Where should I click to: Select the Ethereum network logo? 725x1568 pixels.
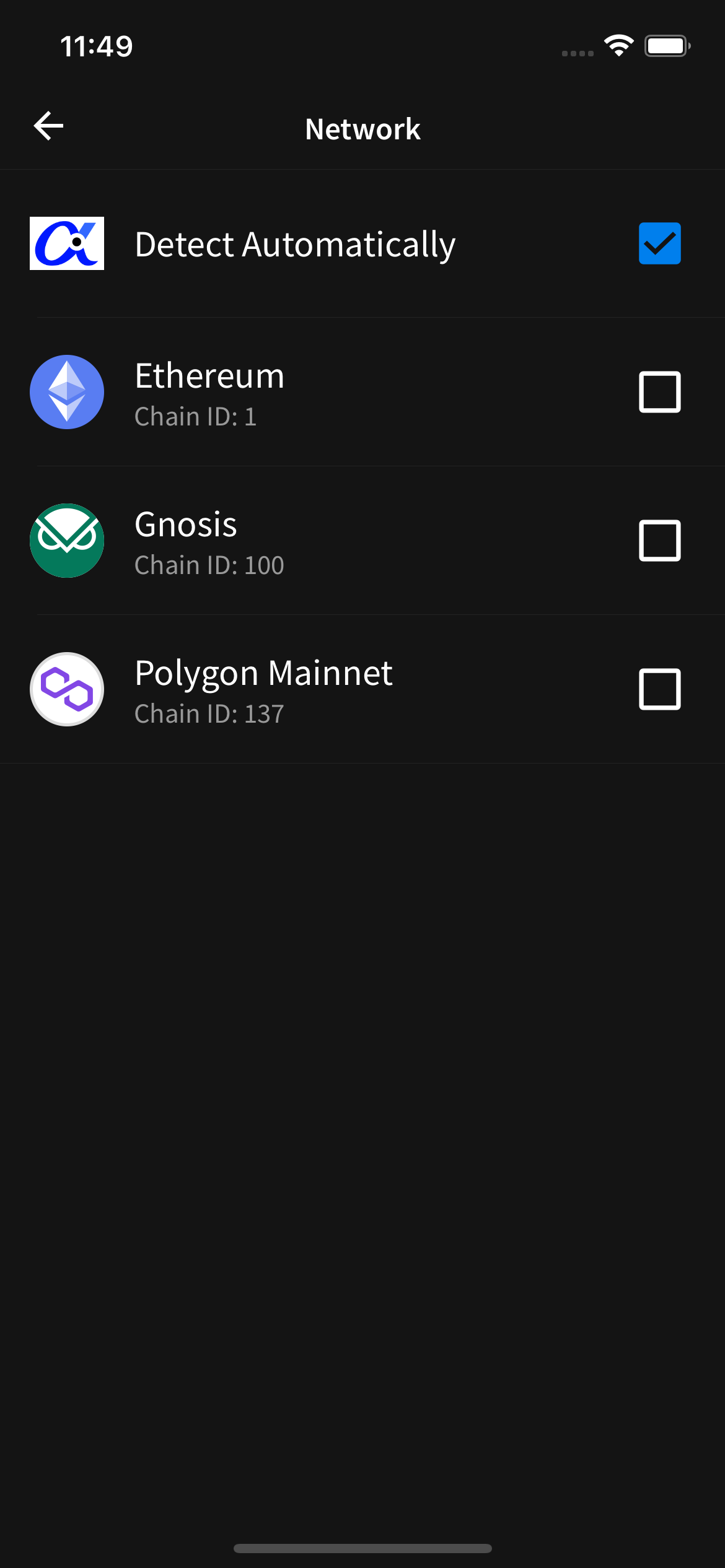tap(67, 391)
